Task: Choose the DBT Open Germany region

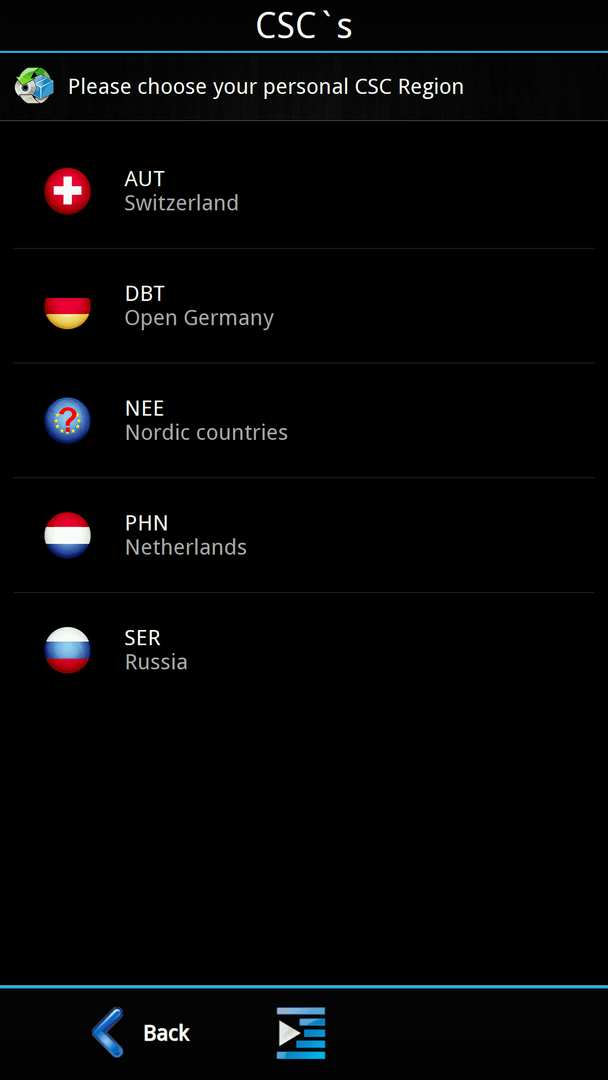Action: (304, 306)
